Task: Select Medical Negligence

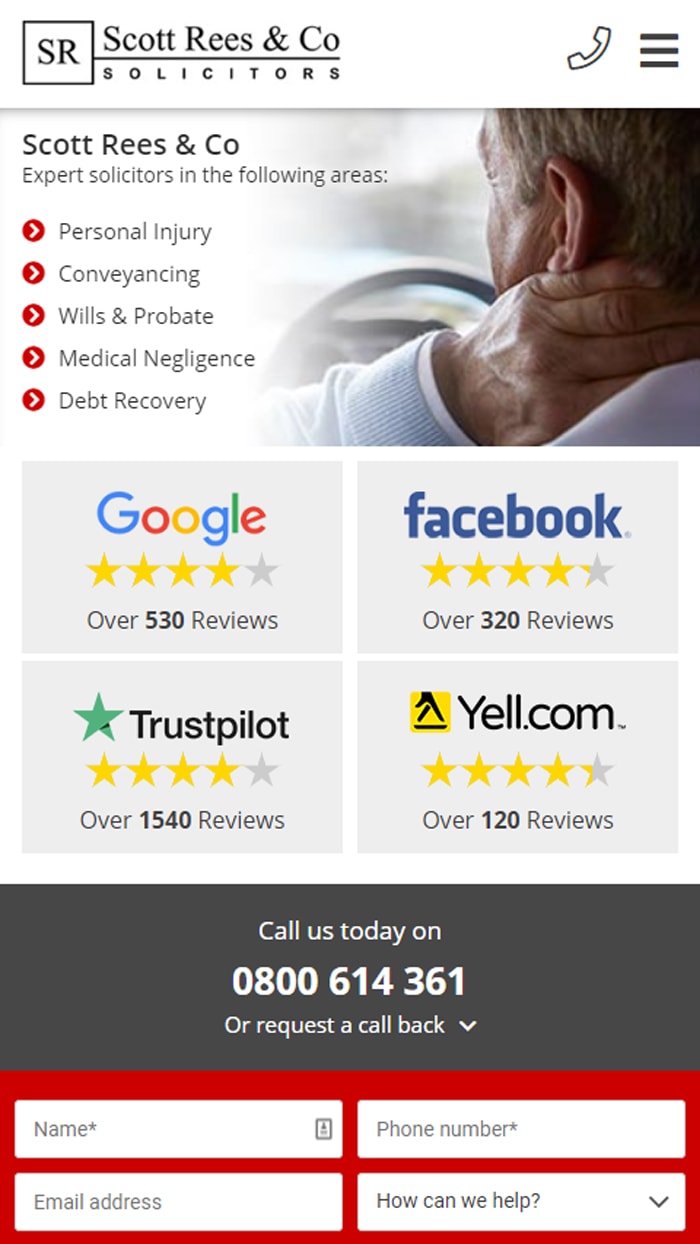Action: coord(156,358)
